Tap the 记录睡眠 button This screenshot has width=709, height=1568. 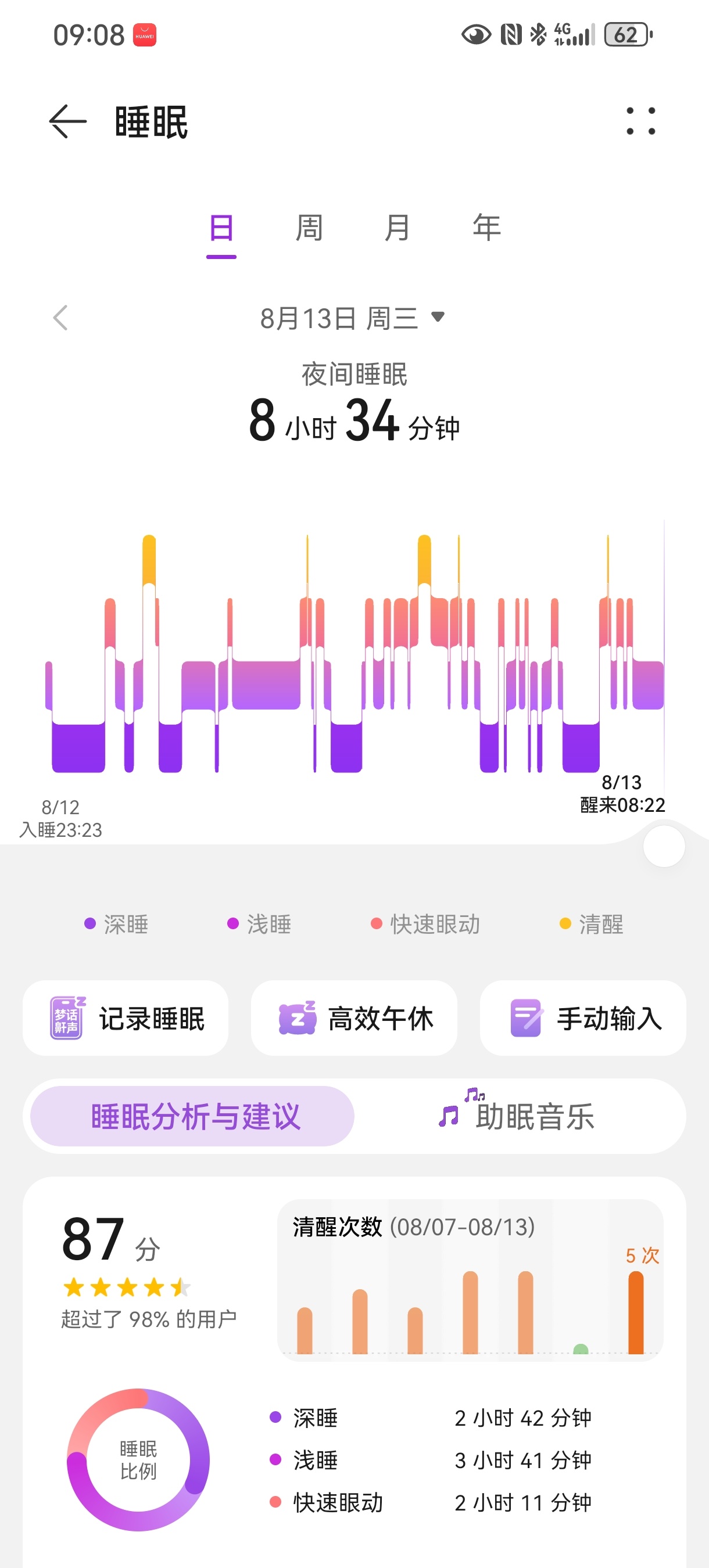(126, 1019)
